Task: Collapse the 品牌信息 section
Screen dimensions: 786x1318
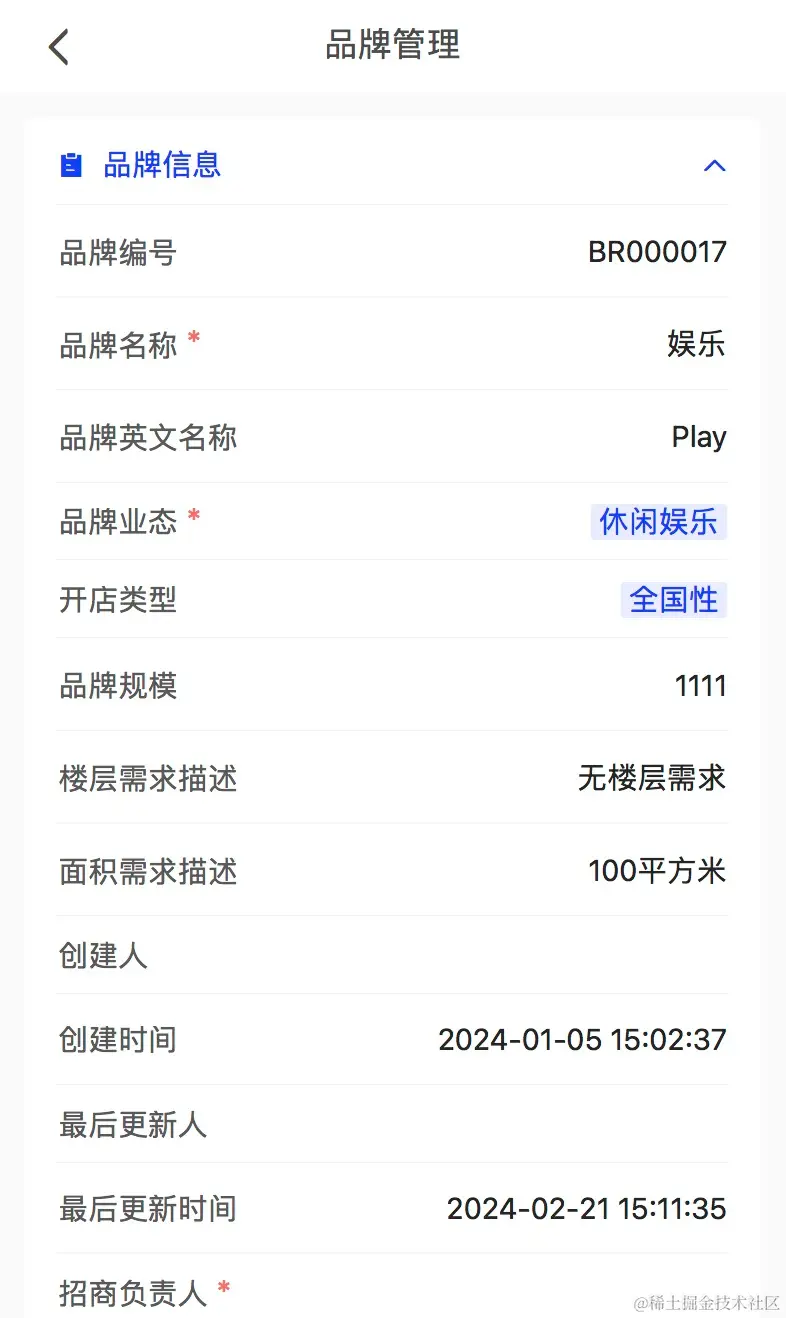Action: (x=714, y=166)
